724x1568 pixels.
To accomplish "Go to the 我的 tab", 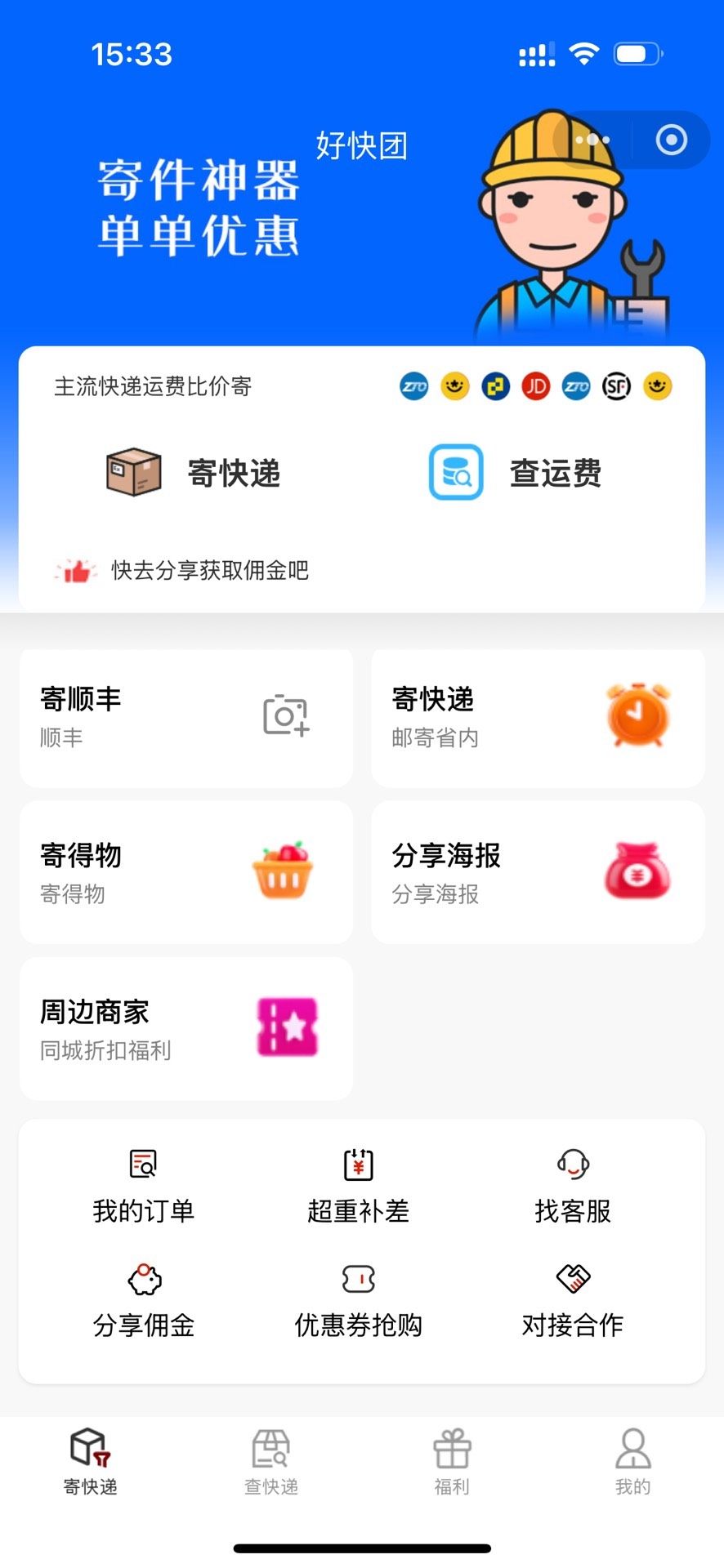I will (632, 1463).
